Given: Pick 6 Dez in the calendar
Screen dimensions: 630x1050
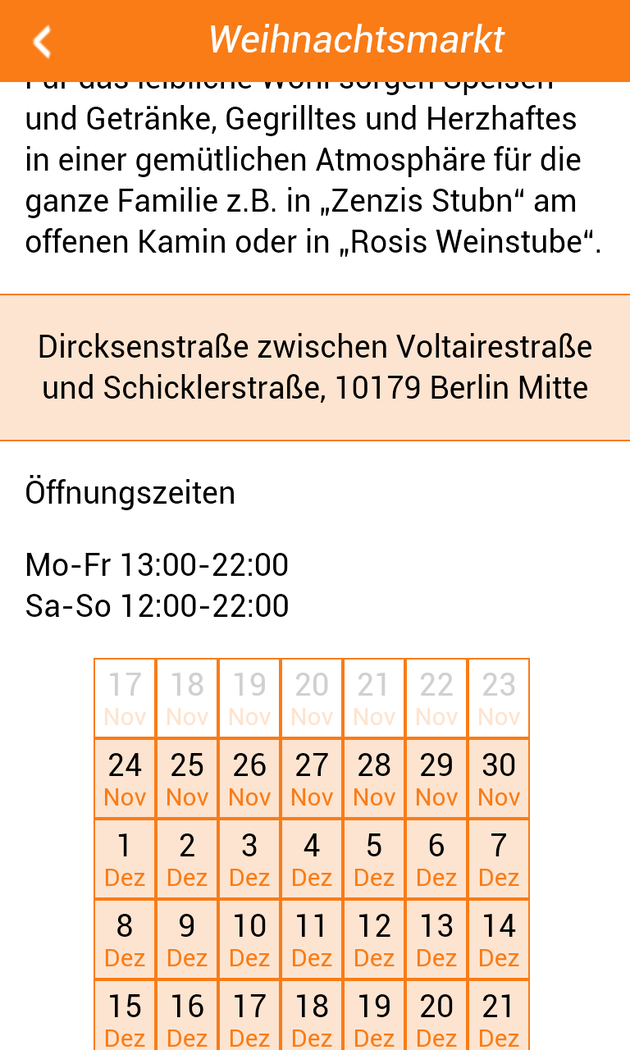Looking at the screenshot, I should pos(436,859).
